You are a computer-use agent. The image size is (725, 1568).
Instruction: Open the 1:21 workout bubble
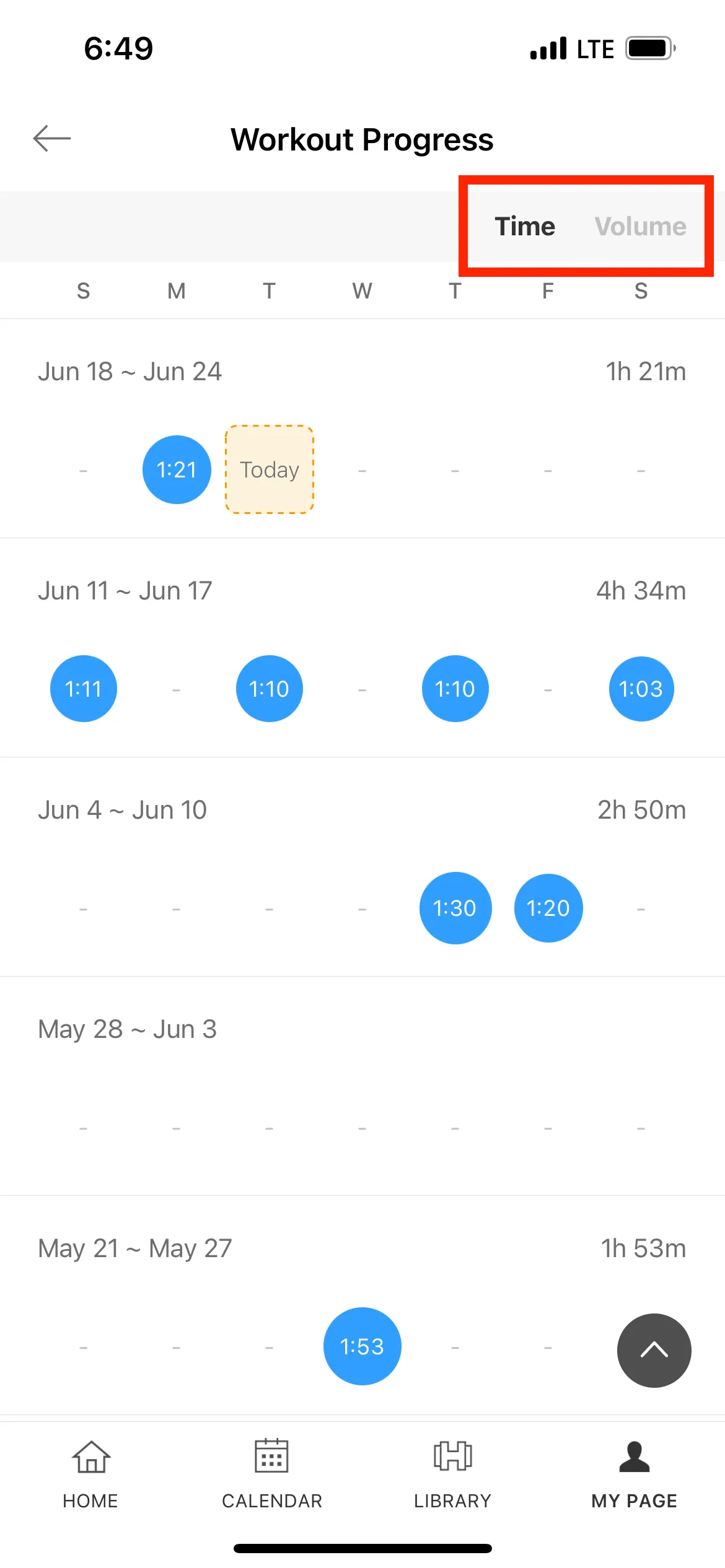(177, 470)
